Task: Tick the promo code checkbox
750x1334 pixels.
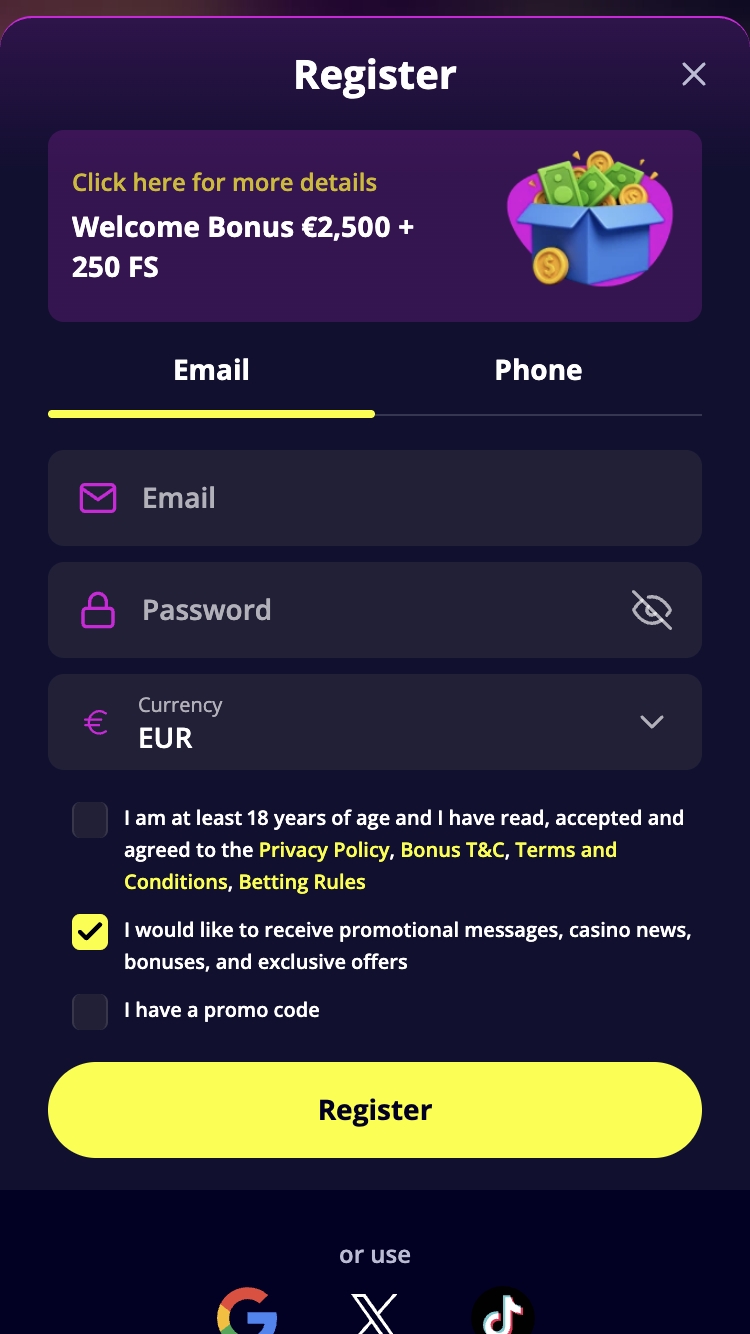Action: pos(90,1011)
